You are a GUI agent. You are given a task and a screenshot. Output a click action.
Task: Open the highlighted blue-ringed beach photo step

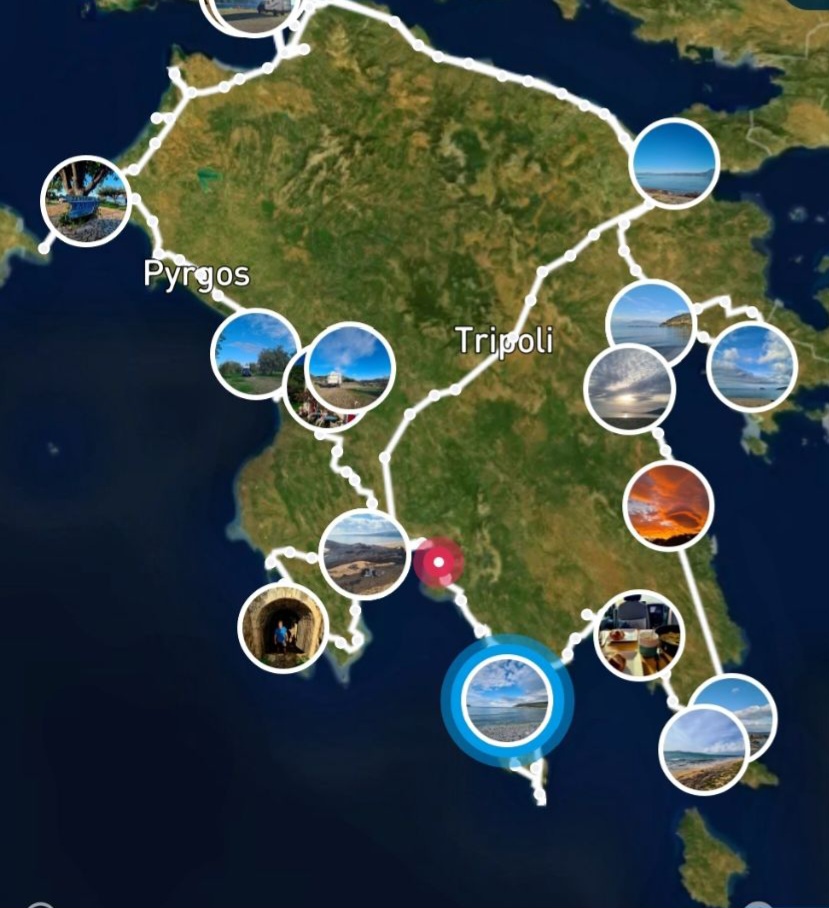tap(507, 699)
